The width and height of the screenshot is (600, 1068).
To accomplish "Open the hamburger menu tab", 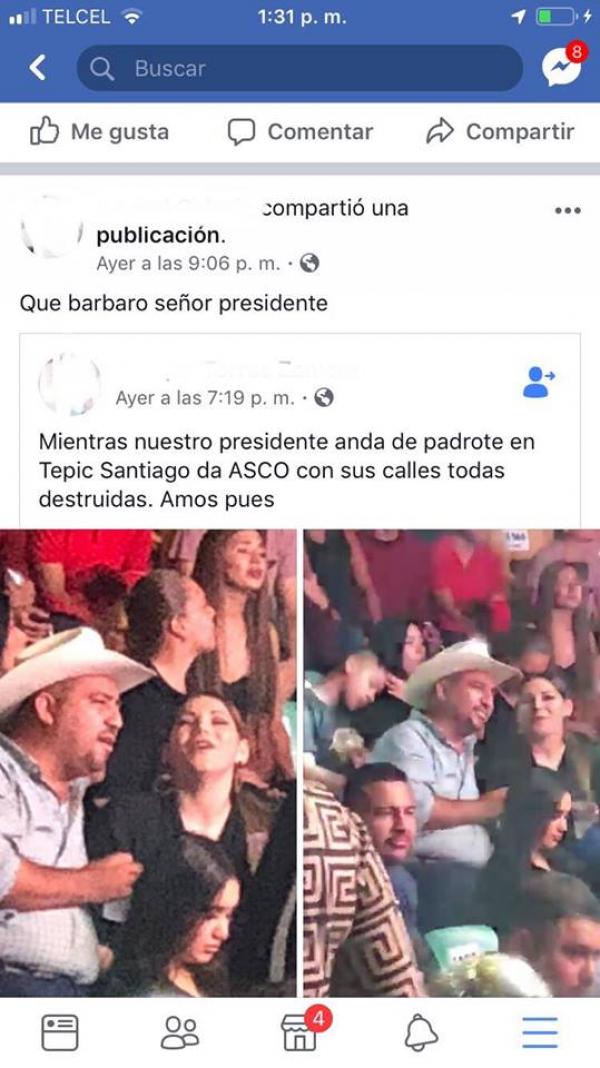I will [x=540, y=1032].
